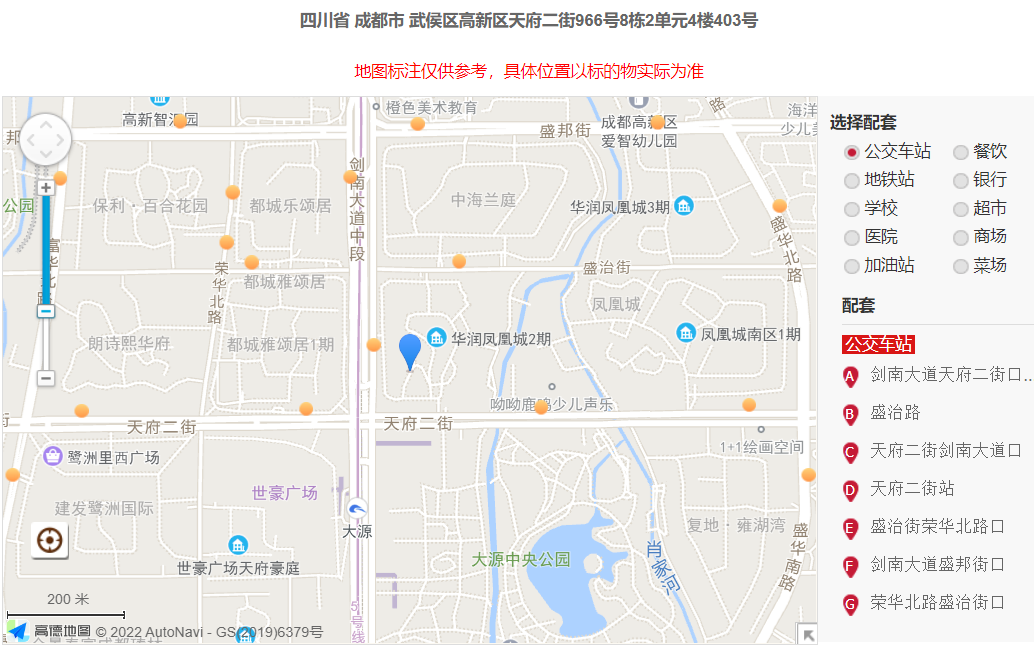The image size is (1034, 645).
Task: Recenter the map with the target button
Action: tap(49, 540)
